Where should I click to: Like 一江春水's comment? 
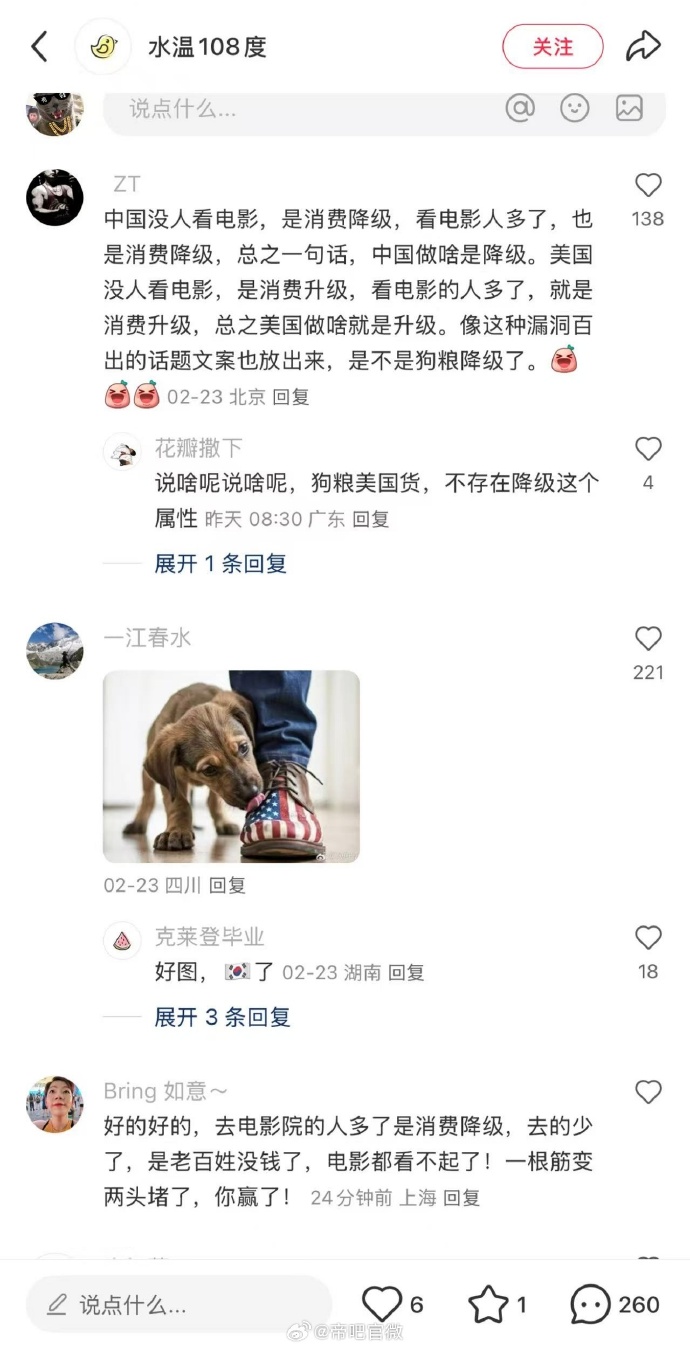coord(648,639)
